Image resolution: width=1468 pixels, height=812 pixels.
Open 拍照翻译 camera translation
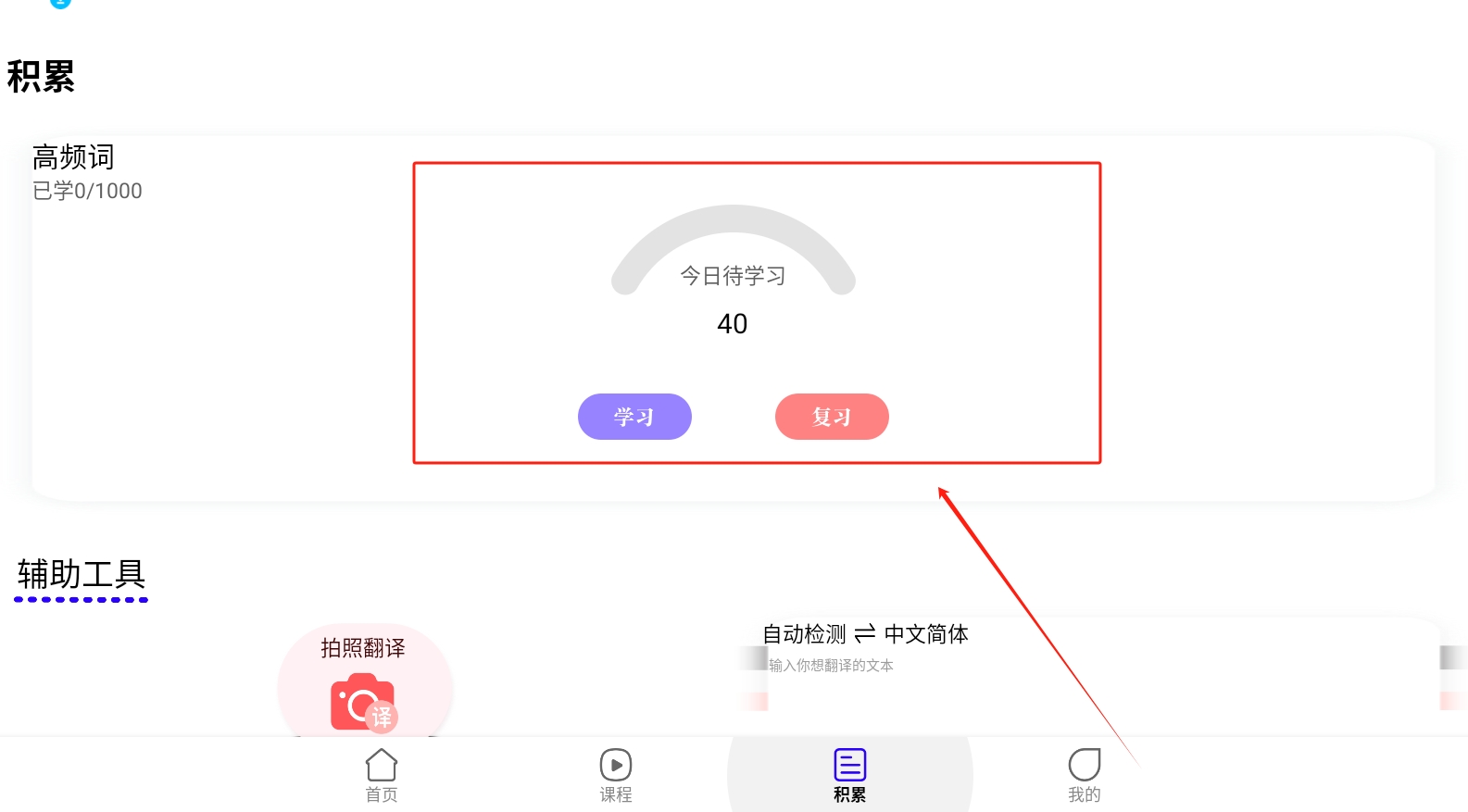click(364, 685)
